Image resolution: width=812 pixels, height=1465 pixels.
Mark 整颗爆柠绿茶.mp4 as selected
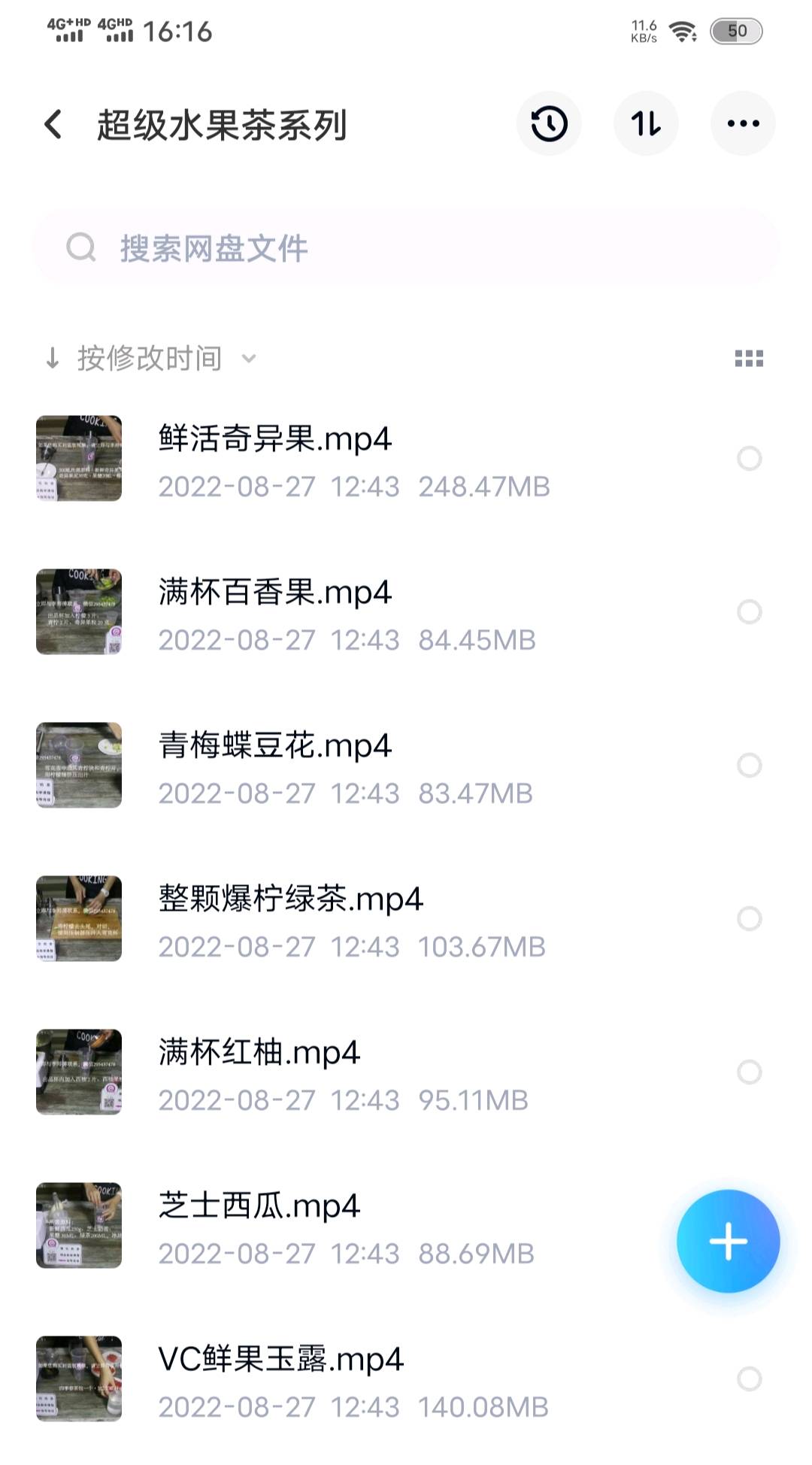coord(749,919)
